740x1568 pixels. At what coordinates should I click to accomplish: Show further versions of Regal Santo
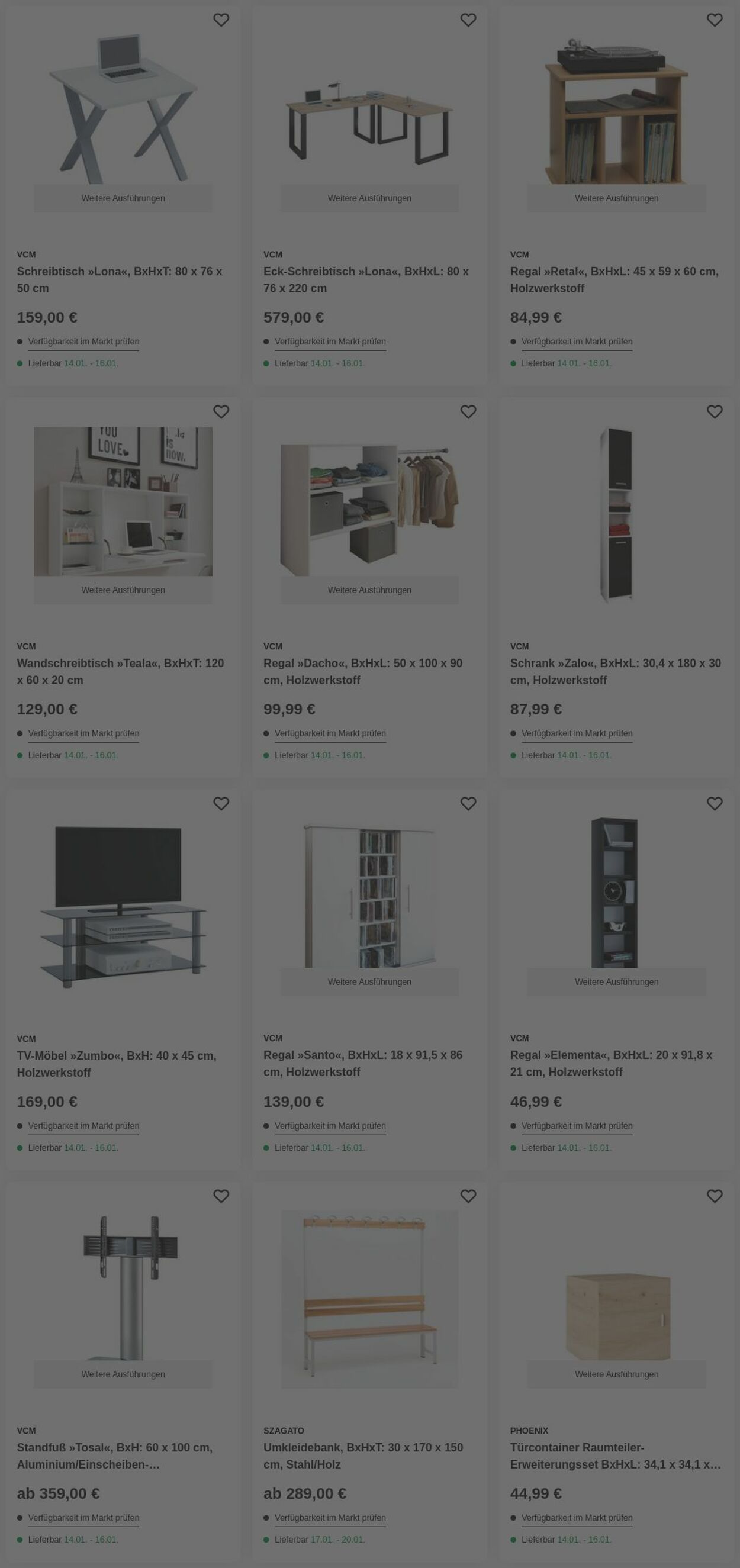[369, 982]
